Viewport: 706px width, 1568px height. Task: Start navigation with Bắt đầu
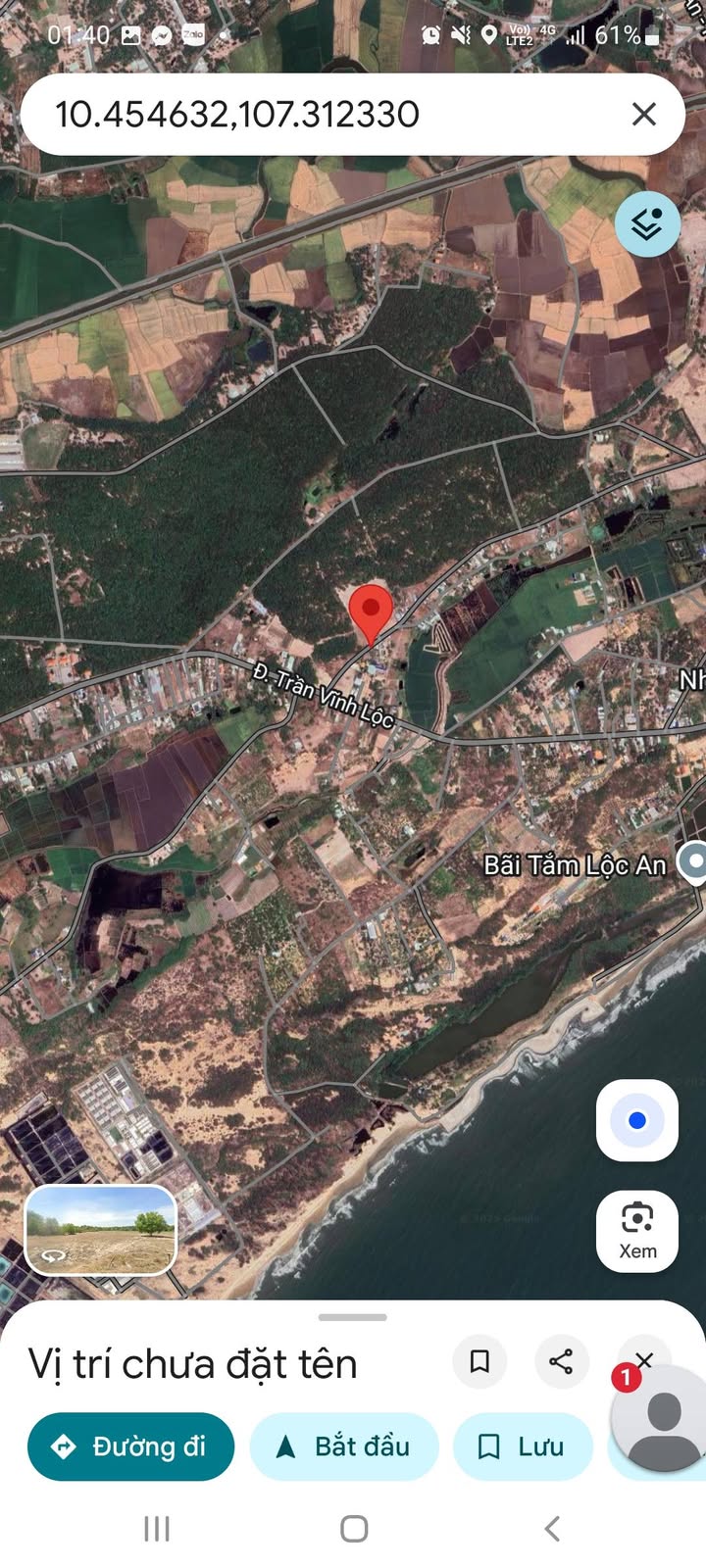click(x=344, y=1446)
